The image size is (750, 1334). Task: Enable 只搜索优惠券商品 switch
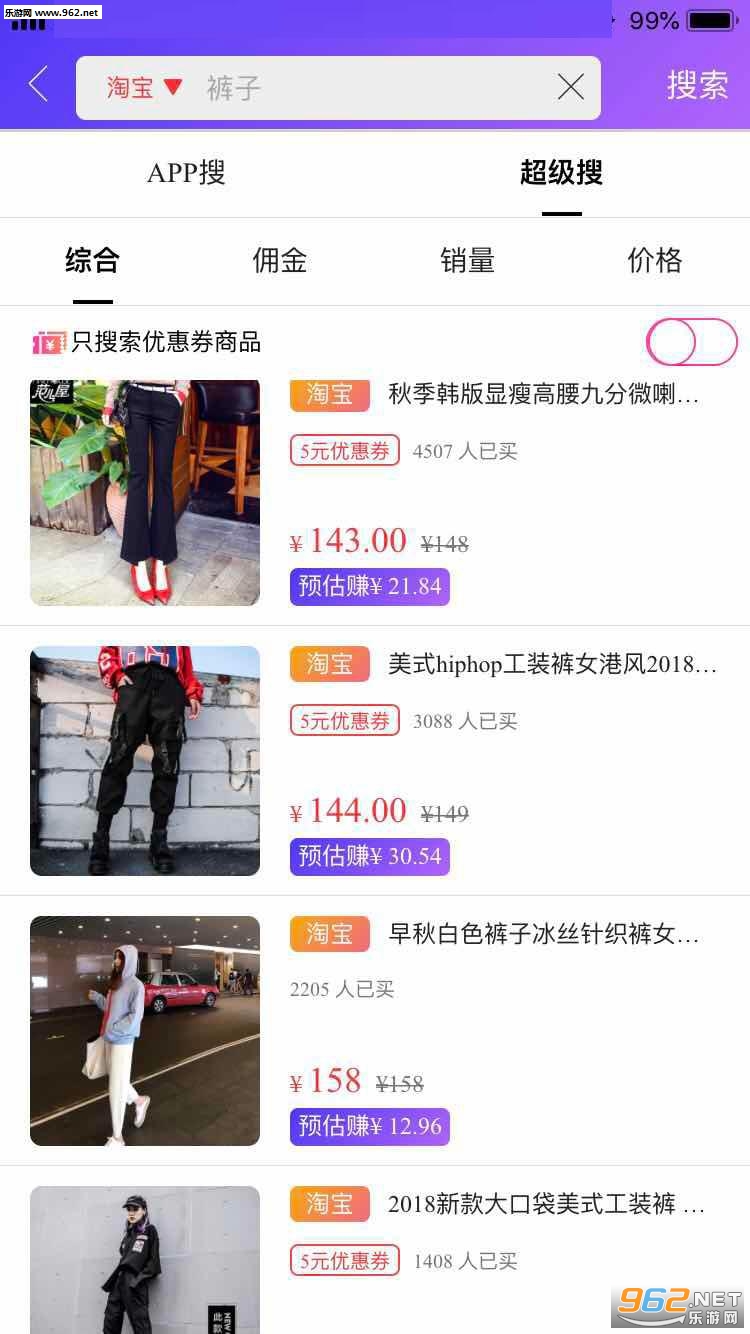(691, 343)
